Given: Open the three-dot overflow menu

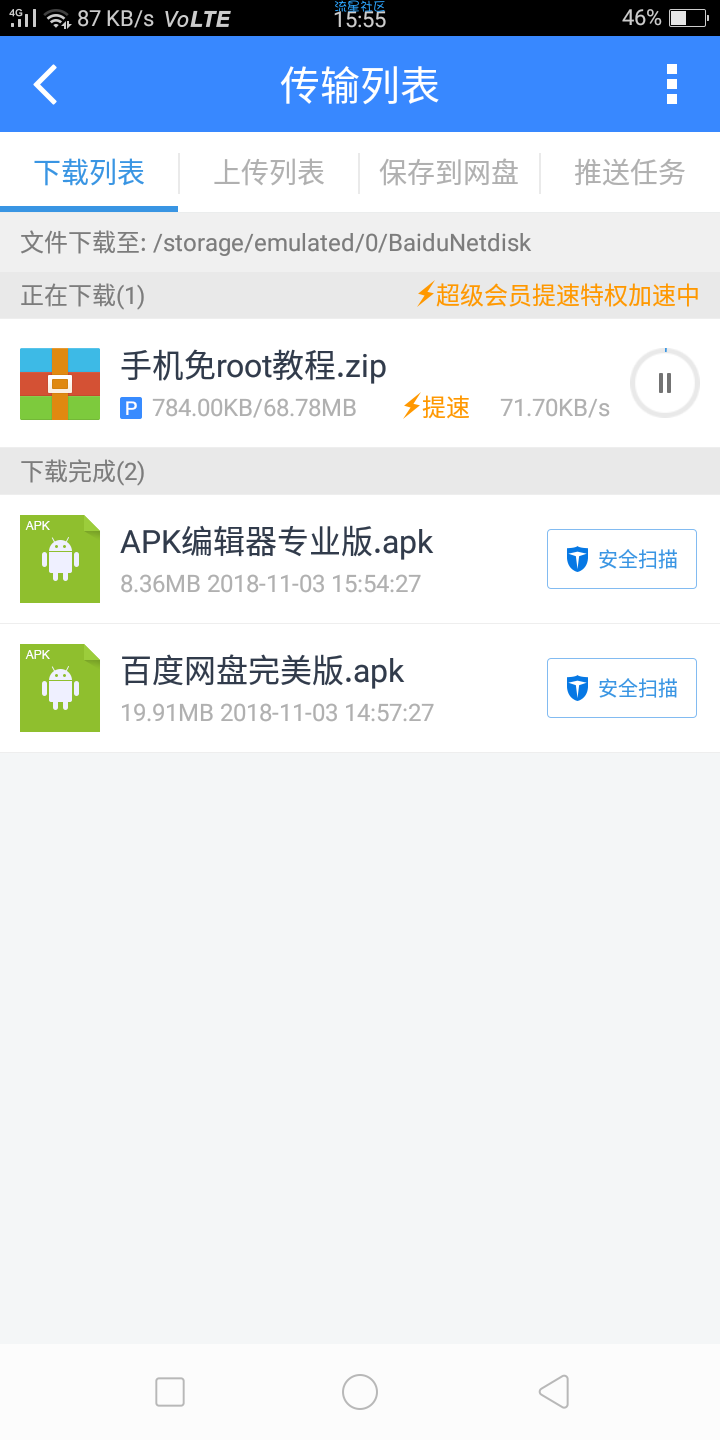Looking at the screenshot, I should [x=672, y=84].
